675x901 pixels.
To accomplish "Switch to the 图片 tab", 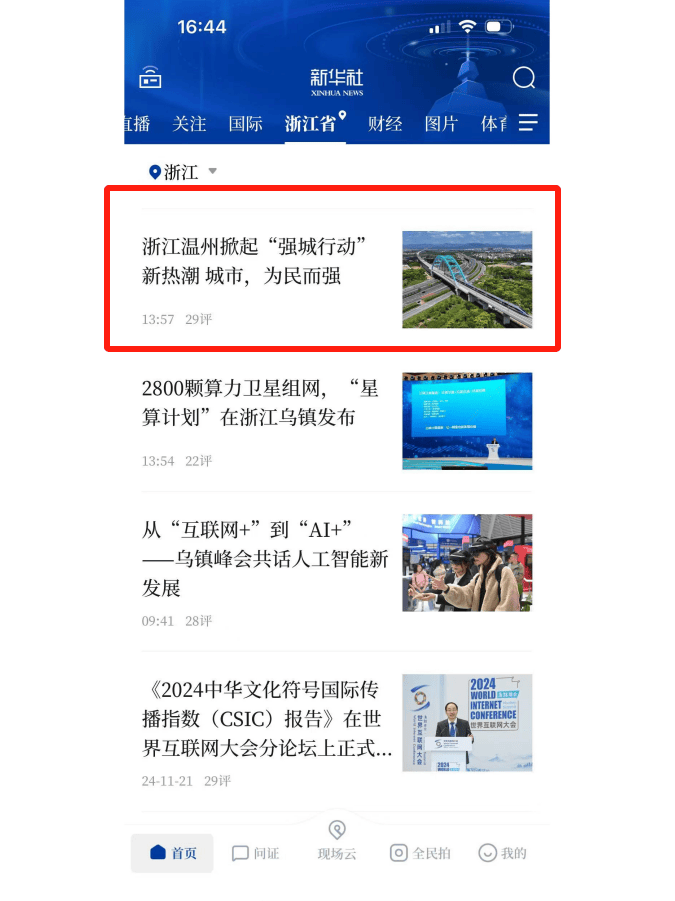I will pos(441,124).
